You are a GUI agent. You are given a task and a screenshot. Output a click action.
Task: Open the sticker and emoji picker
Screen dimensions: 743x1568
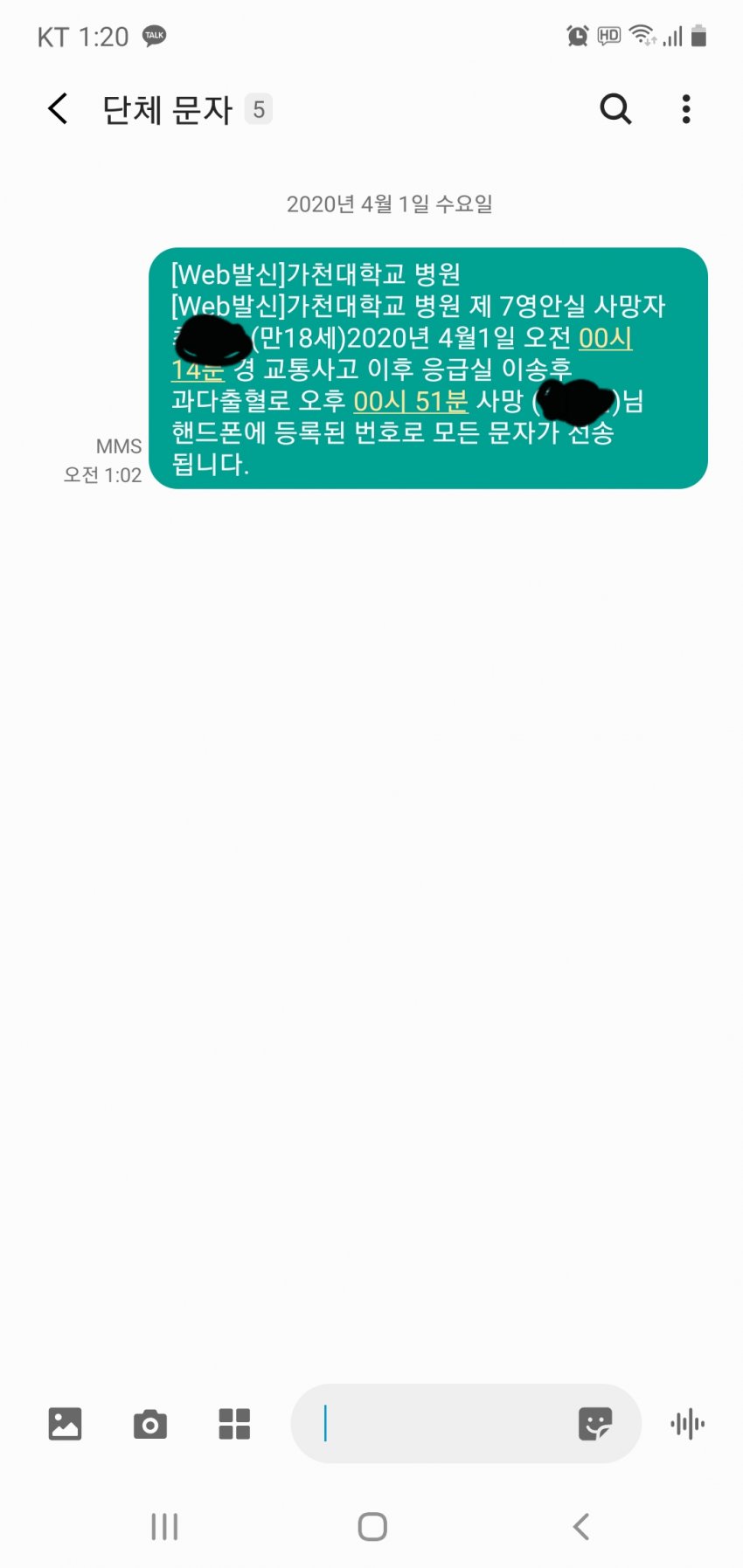tap(595, 1424)
